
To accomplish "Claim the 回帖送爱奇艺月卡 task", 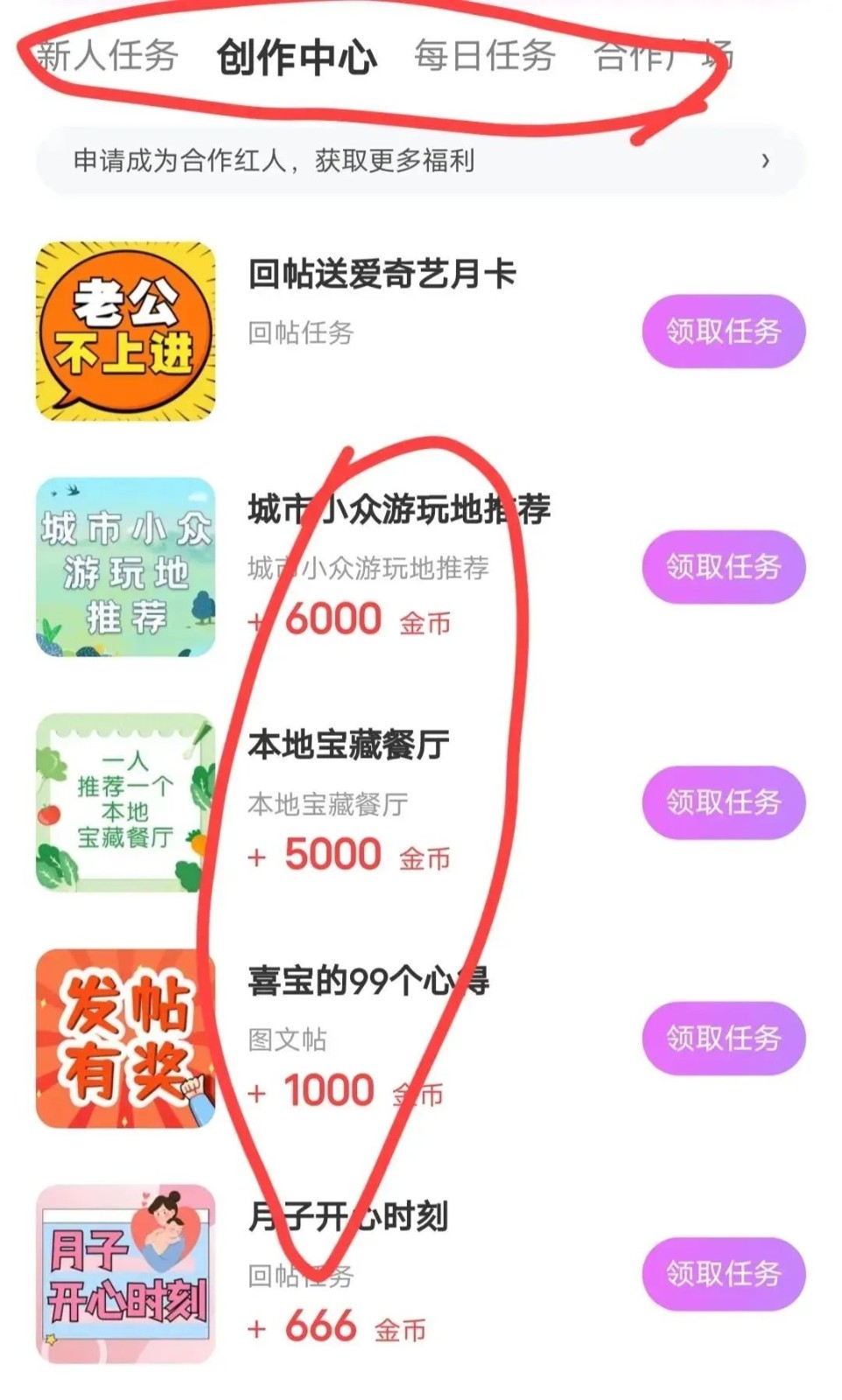I will [x=723, y=332].
